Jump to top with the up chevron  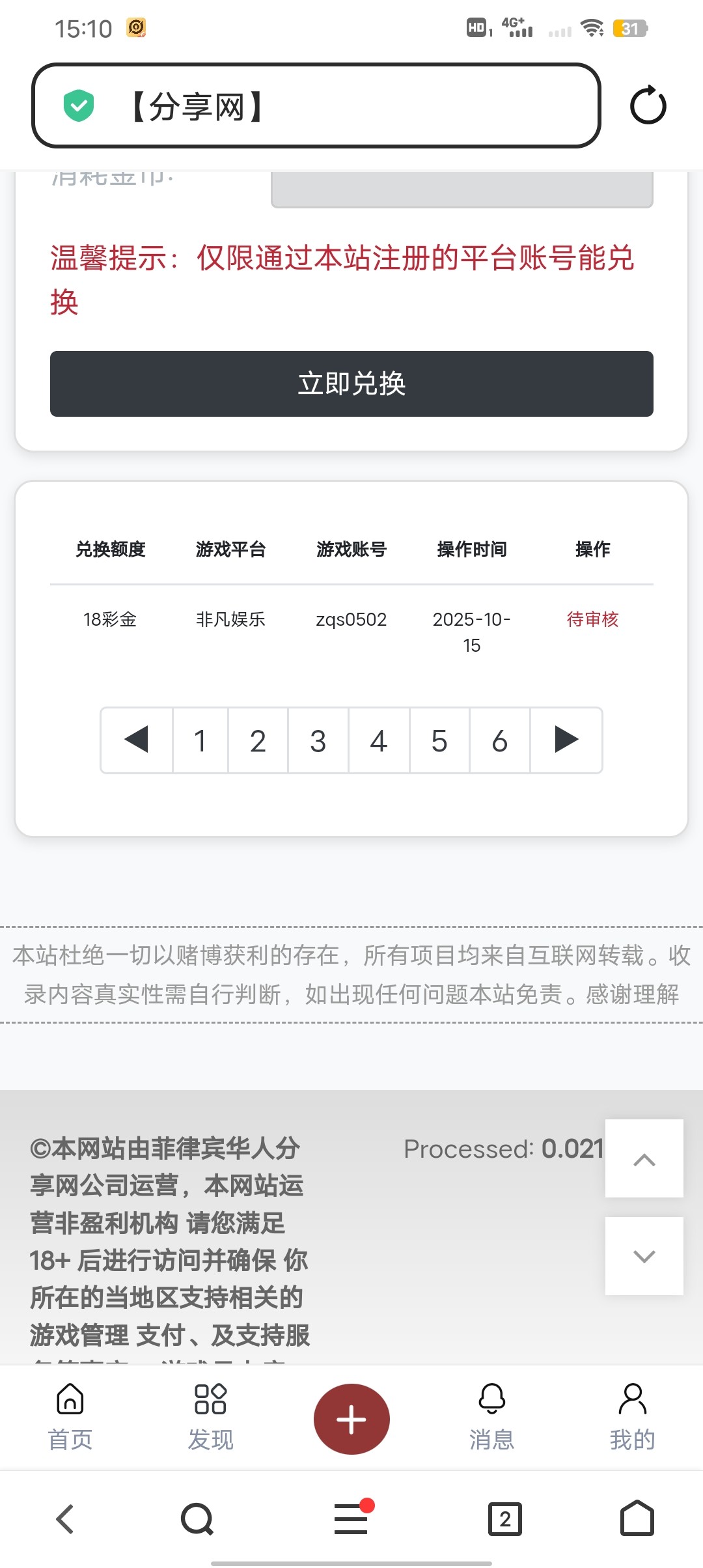[x=644, y=1159]
